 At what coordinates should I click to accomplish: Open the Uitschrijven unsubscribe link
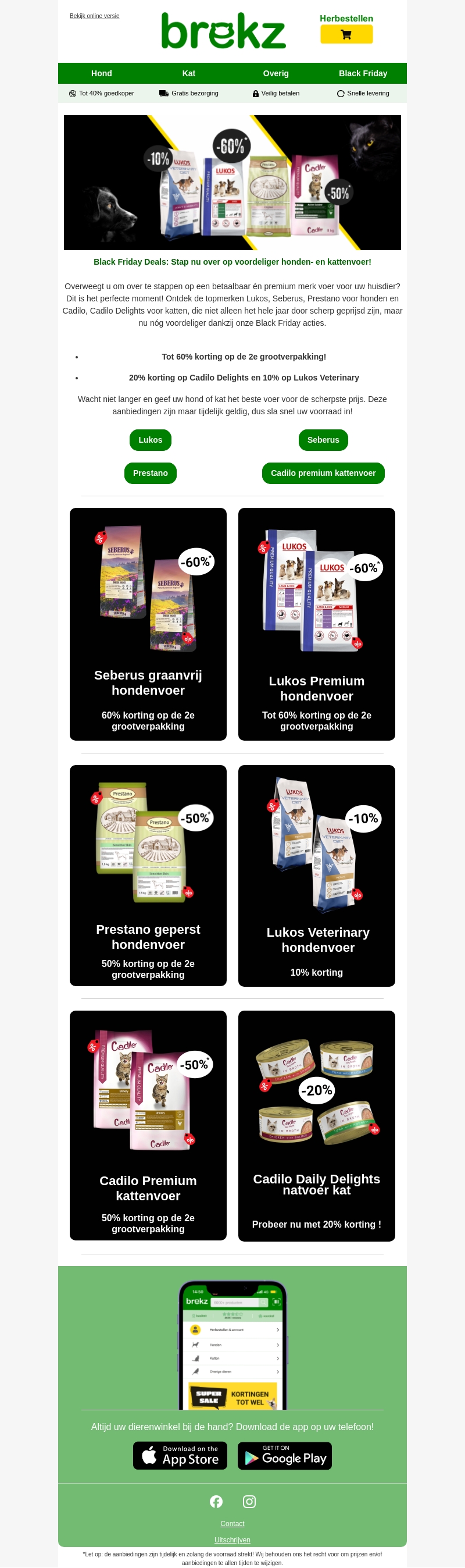pos(232,1539)
